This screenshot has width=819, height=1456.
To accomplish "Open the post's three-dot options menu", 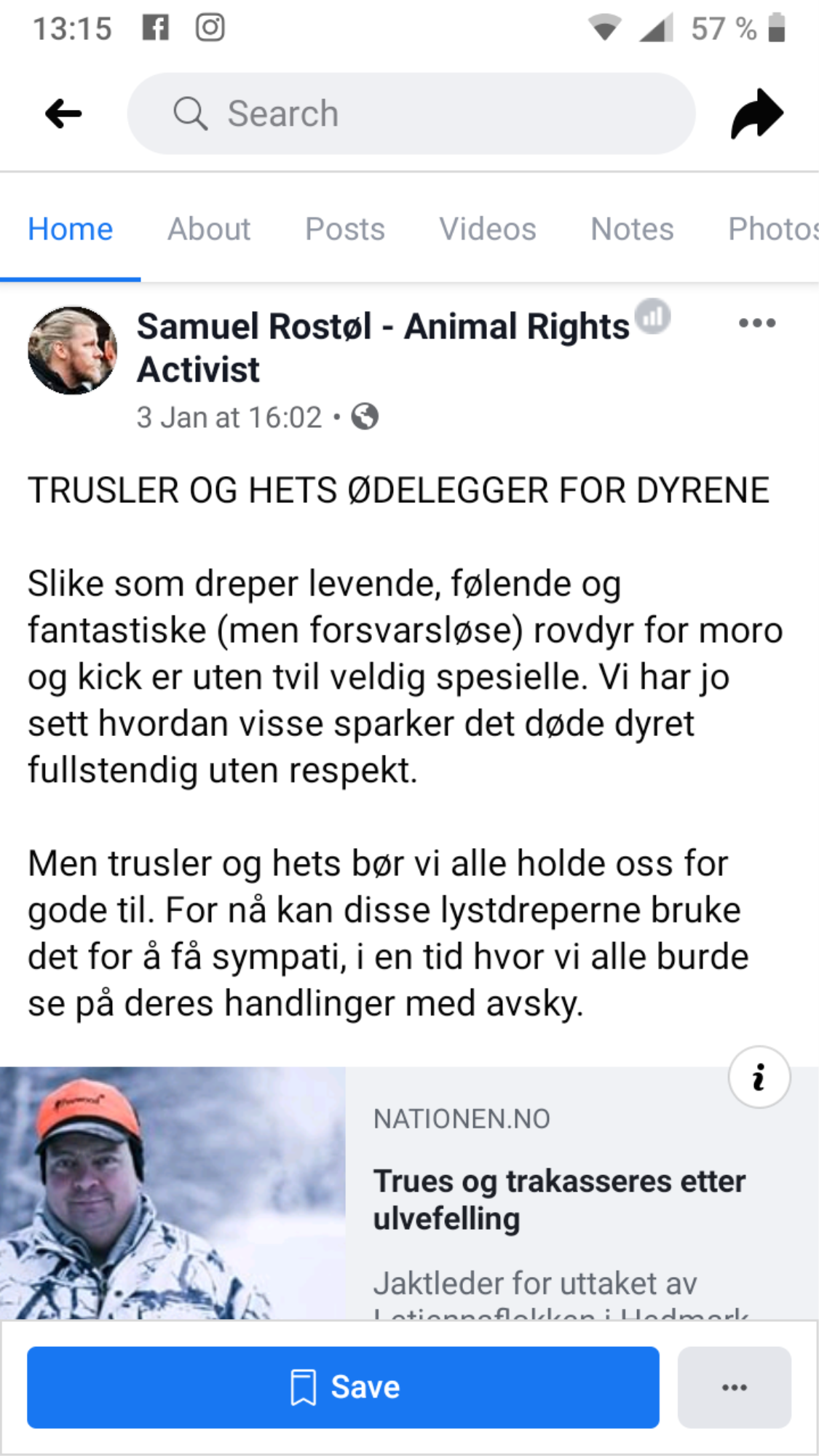I will click(x=757, y=323).
